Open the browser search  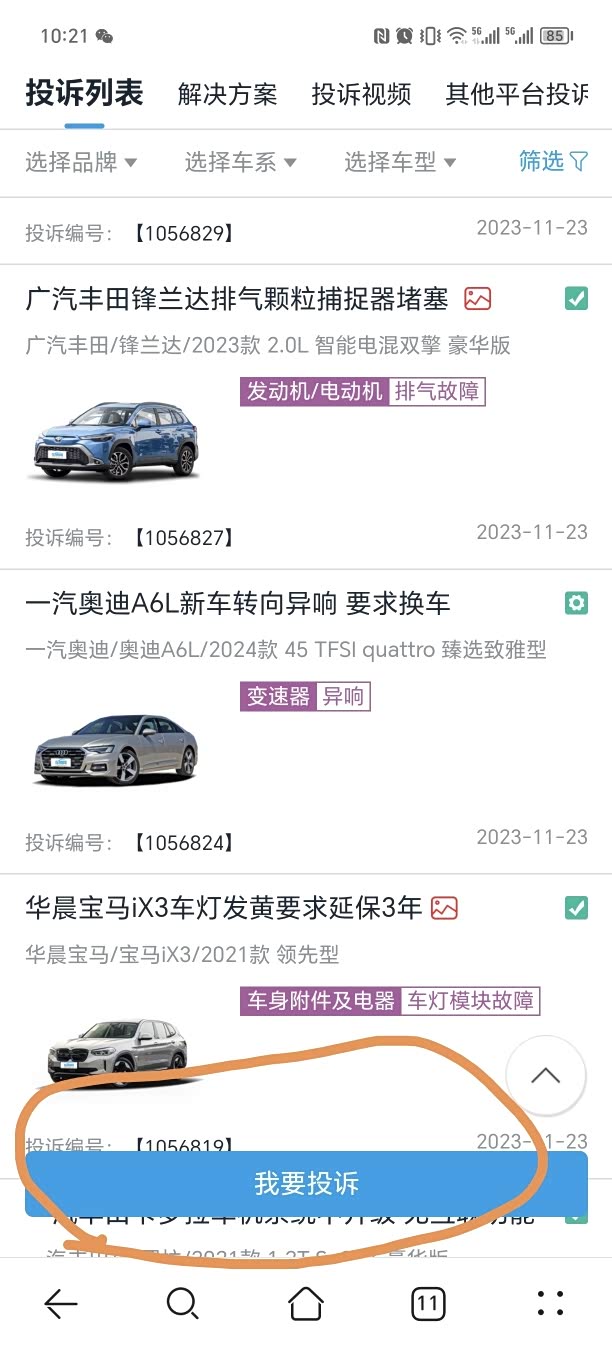point(182,1303)
